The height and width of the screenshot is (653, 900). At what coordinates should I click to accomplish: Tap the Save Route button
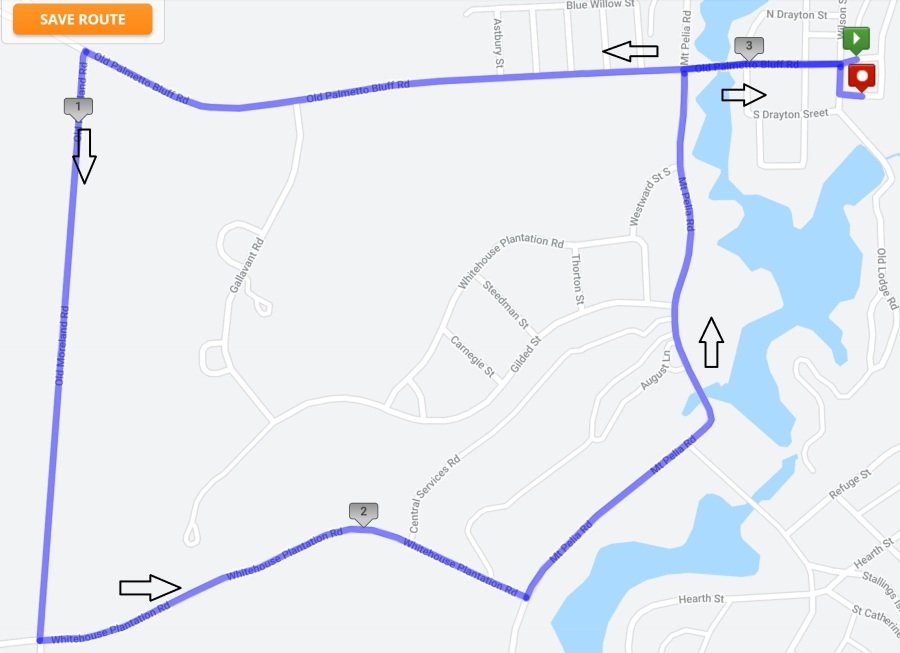[x=82, y=19]
